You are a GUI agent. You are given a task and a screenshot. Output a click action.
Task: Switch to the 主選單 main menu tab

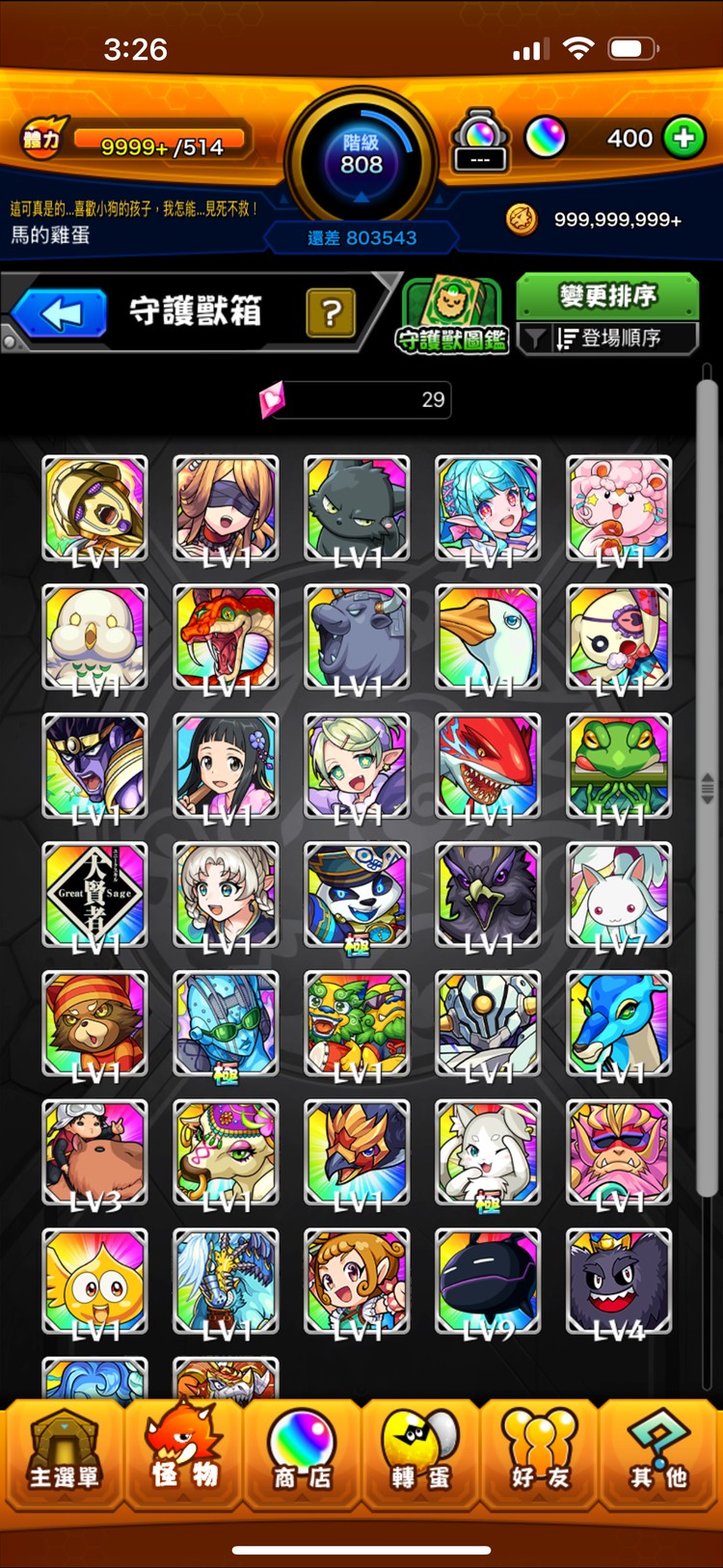[64, 1456]
